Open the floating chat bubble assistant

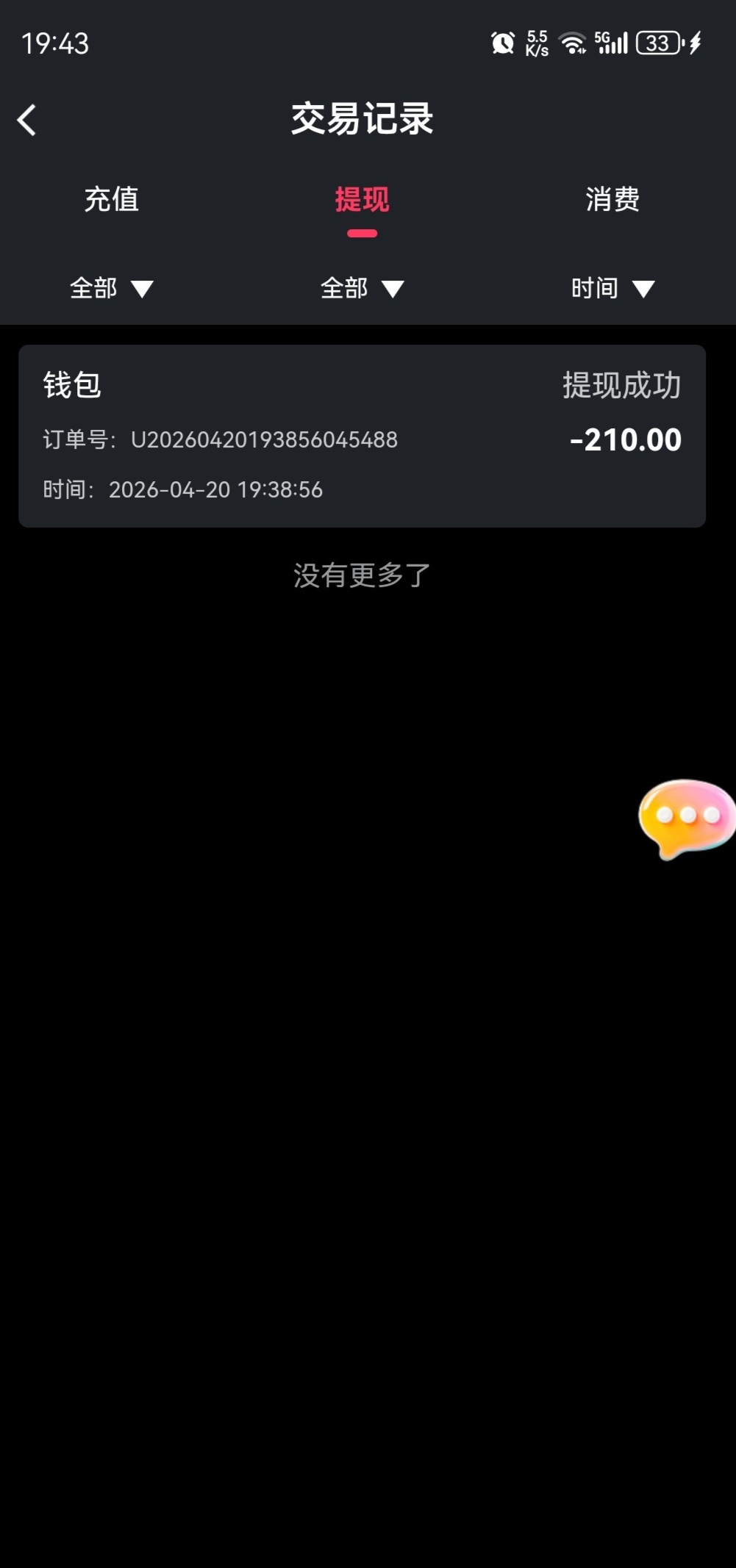click(x=686, y=818)
